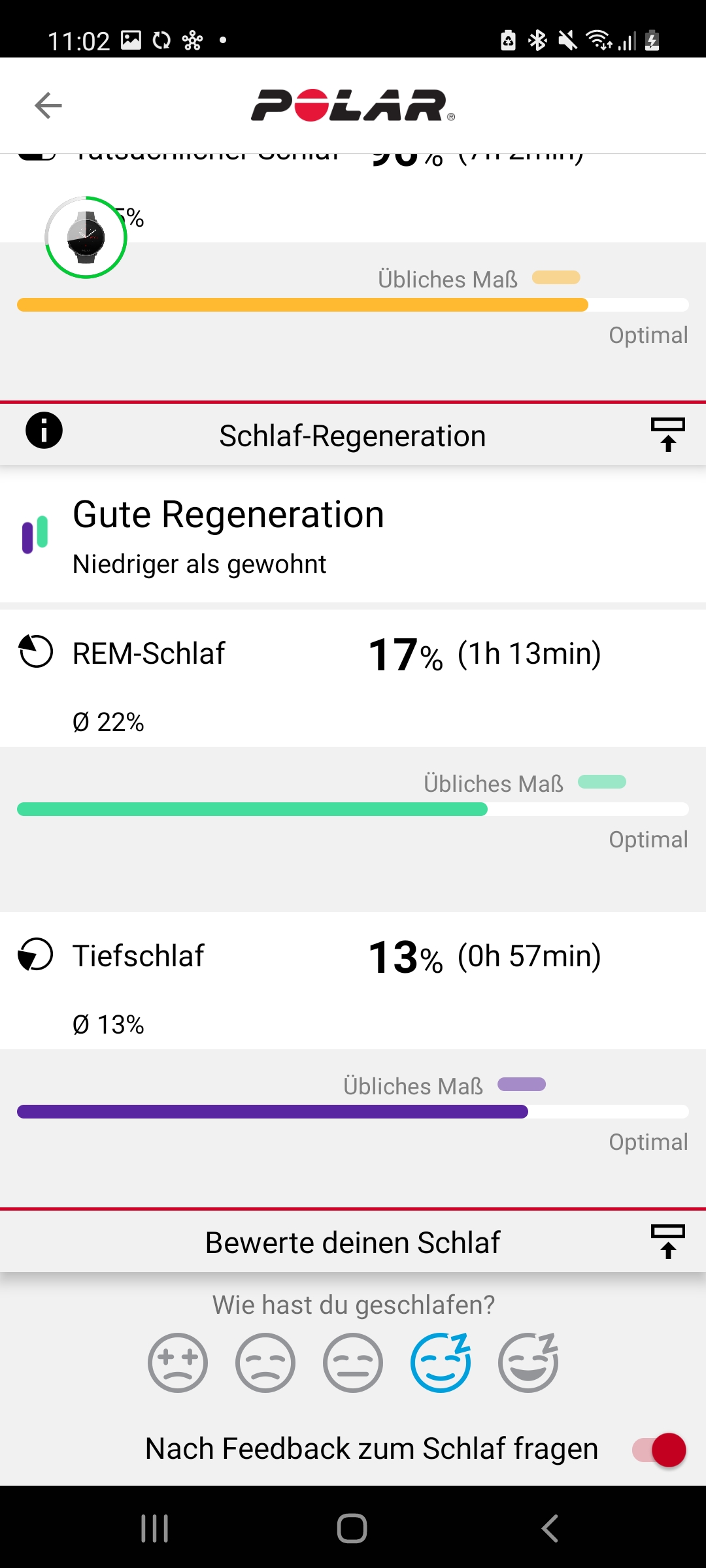This screenshot has height=1568, width=706.
Task: Rate sleep with the very good face
Action: [x=528, y=1363]
